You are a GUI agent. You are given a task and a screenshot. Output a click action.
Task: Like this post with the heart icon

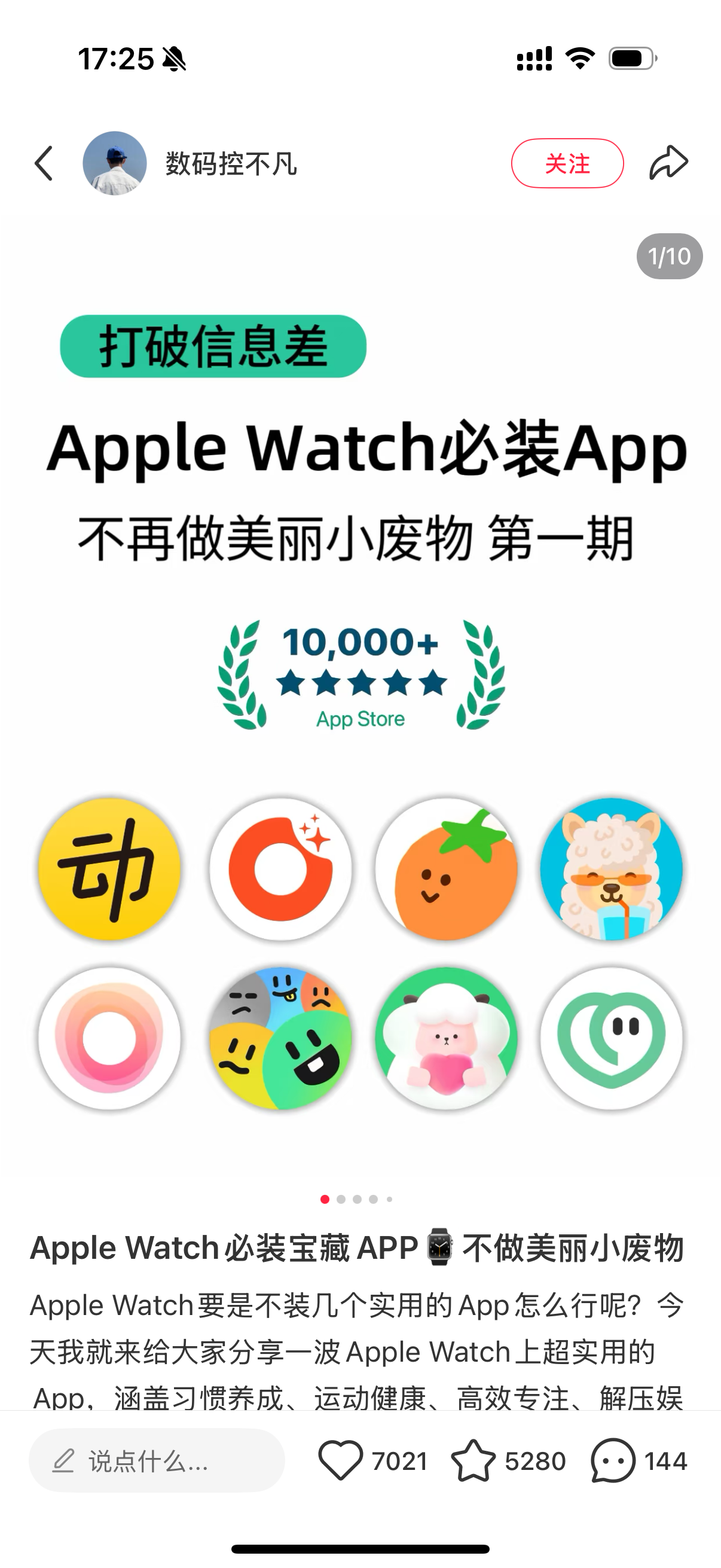pos(340,1460)
